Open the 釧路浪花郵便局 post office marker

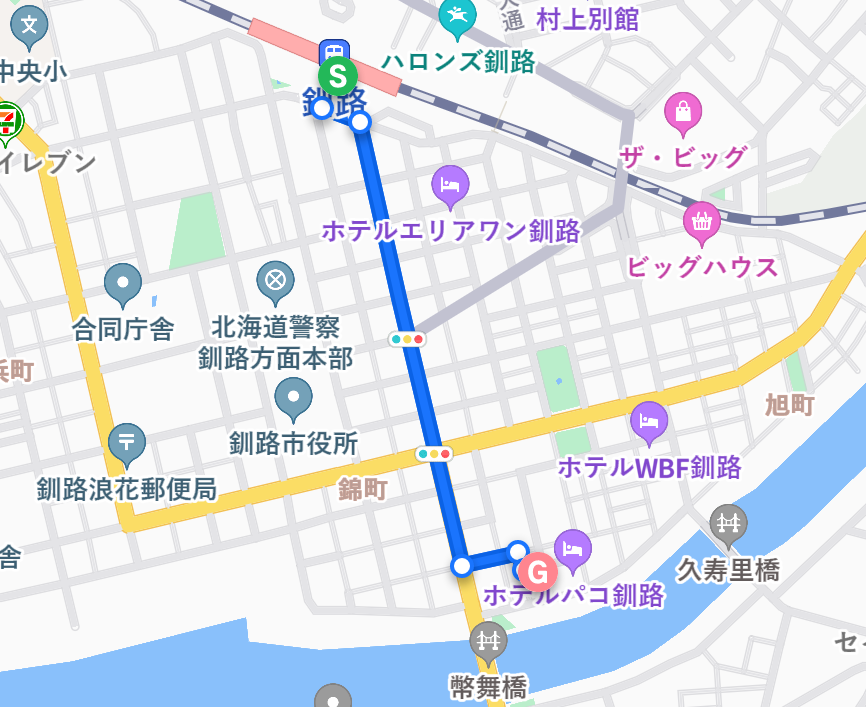coord(127,443)
